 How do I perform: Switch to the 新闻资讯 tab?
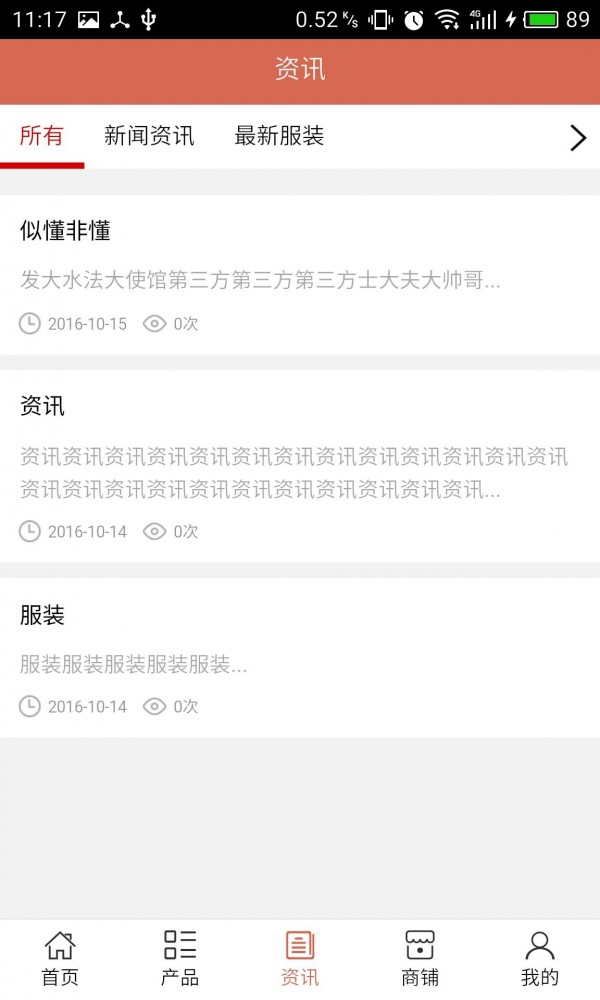tap(149, 137)
